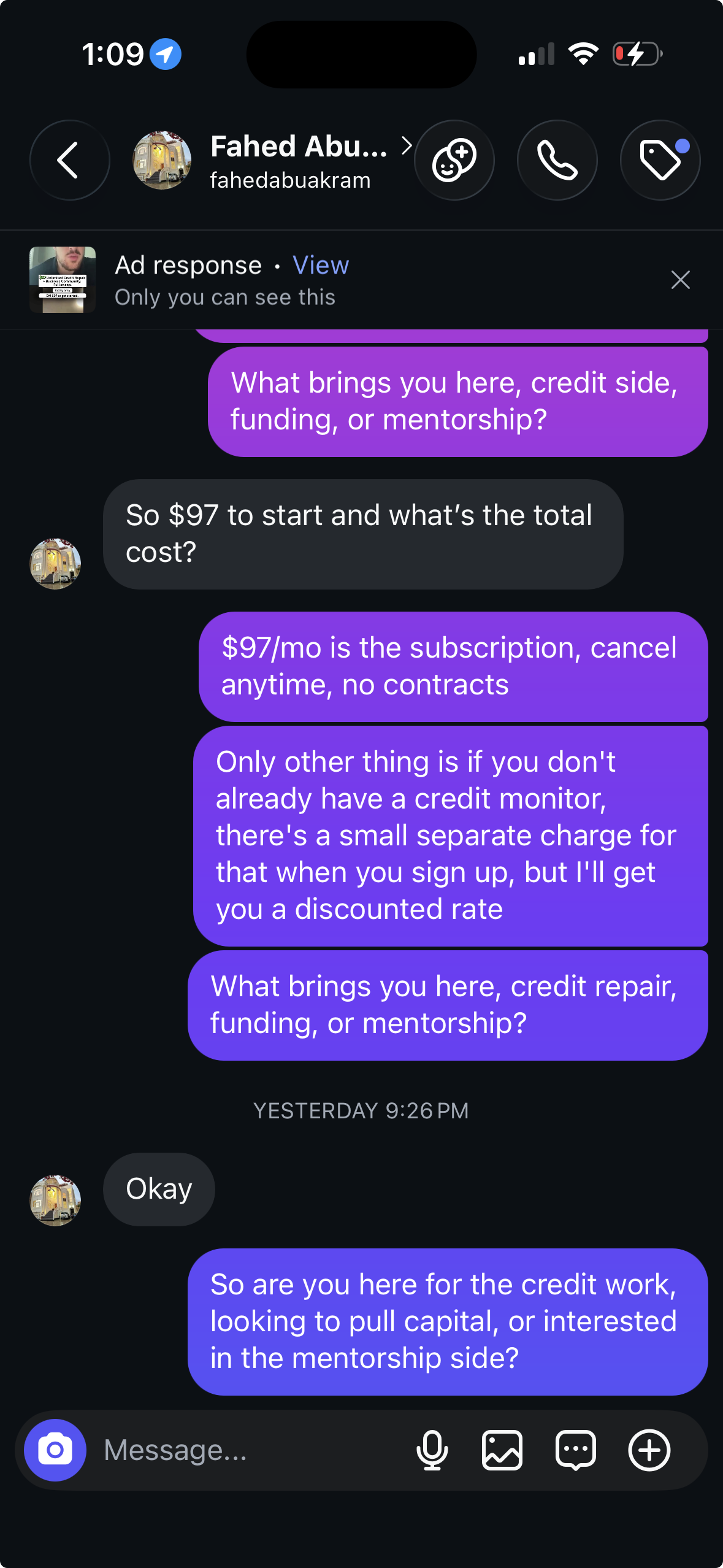Tap Fahed's avatar beside the Okay message
The image size is (723, 1568).
(x=55, y=1201)
